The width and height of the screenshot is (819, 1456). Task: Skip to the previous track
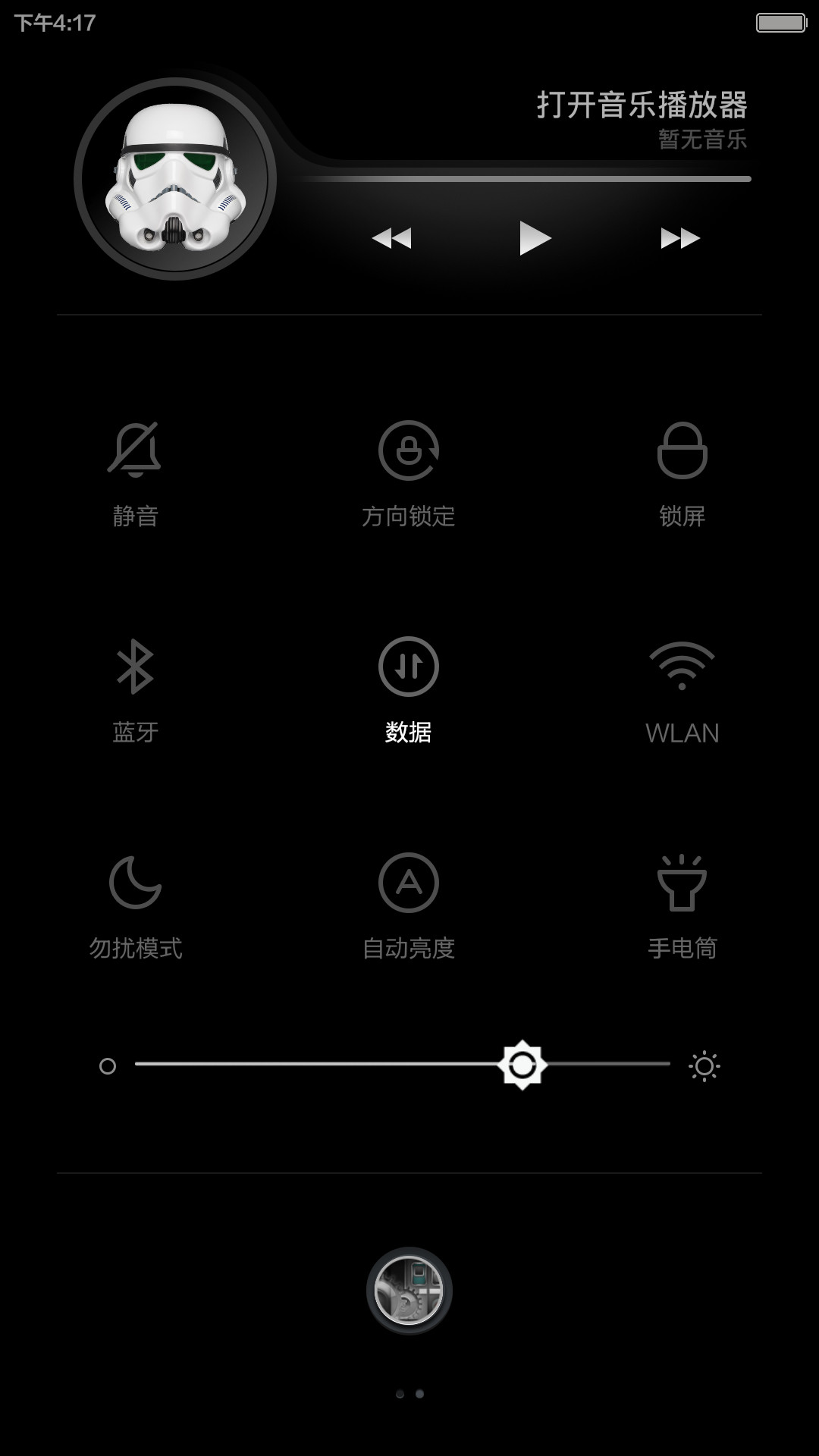pos(391,238)
